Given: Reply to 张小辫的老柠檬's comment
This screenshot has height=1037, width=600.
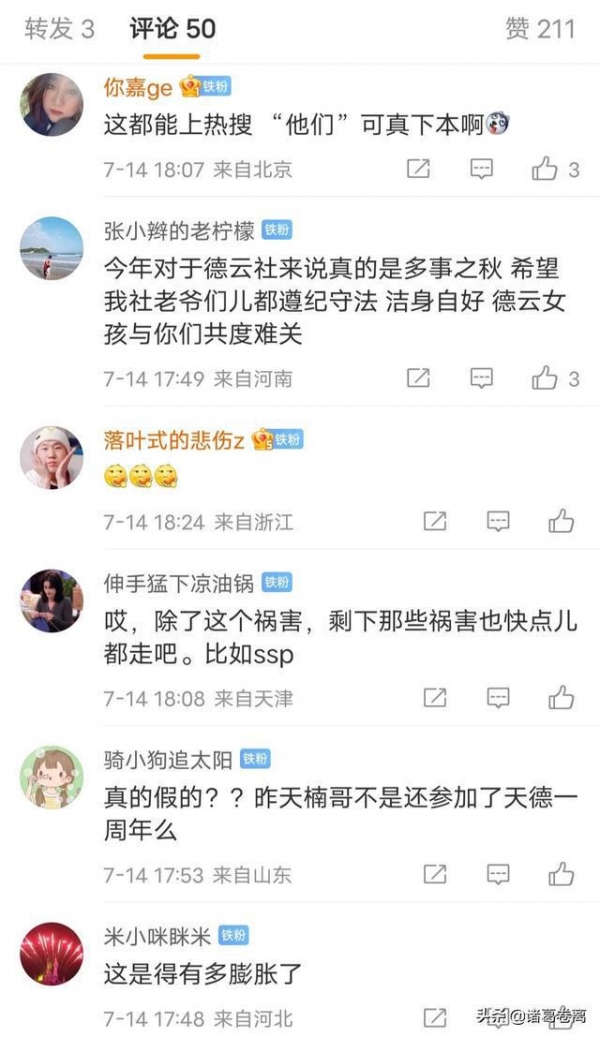Looking at the screenshot, I should pos(482,378).
